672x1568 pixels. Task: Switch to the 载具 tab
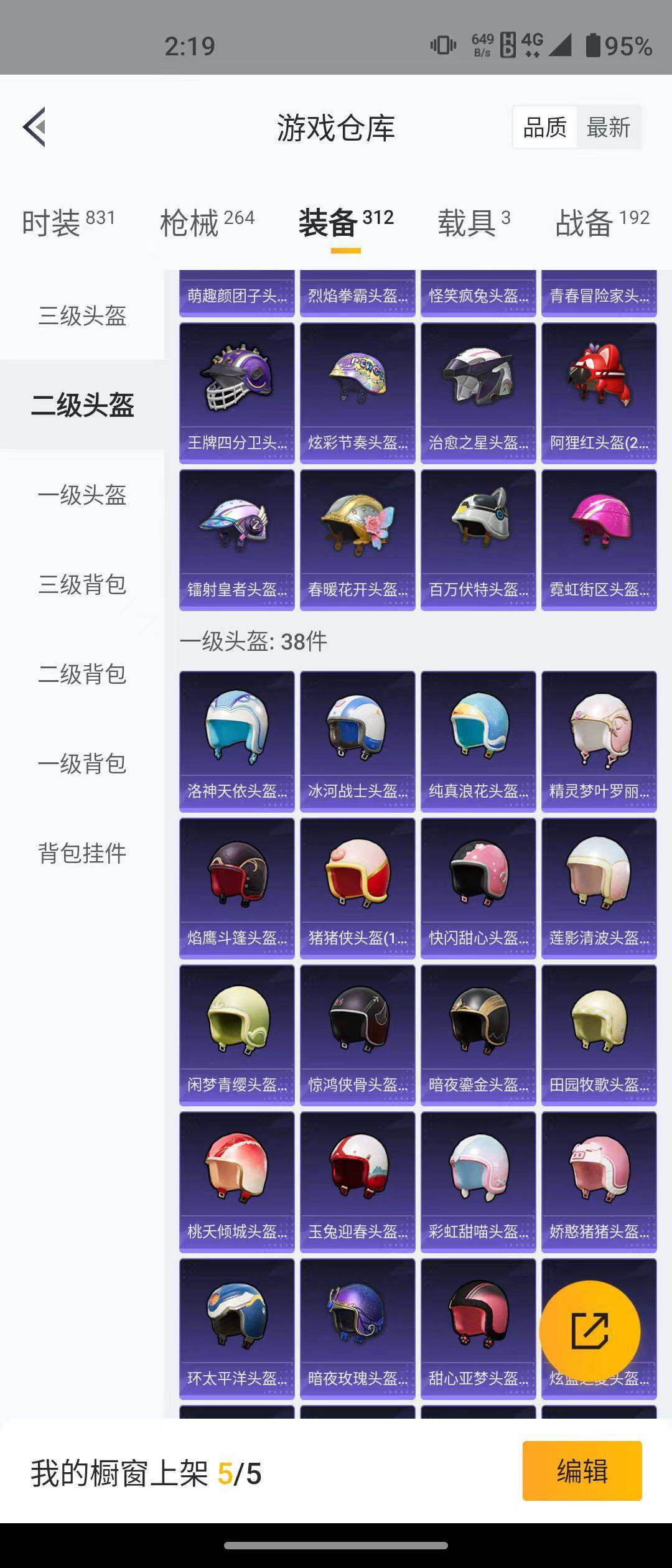tap(474, 222)
